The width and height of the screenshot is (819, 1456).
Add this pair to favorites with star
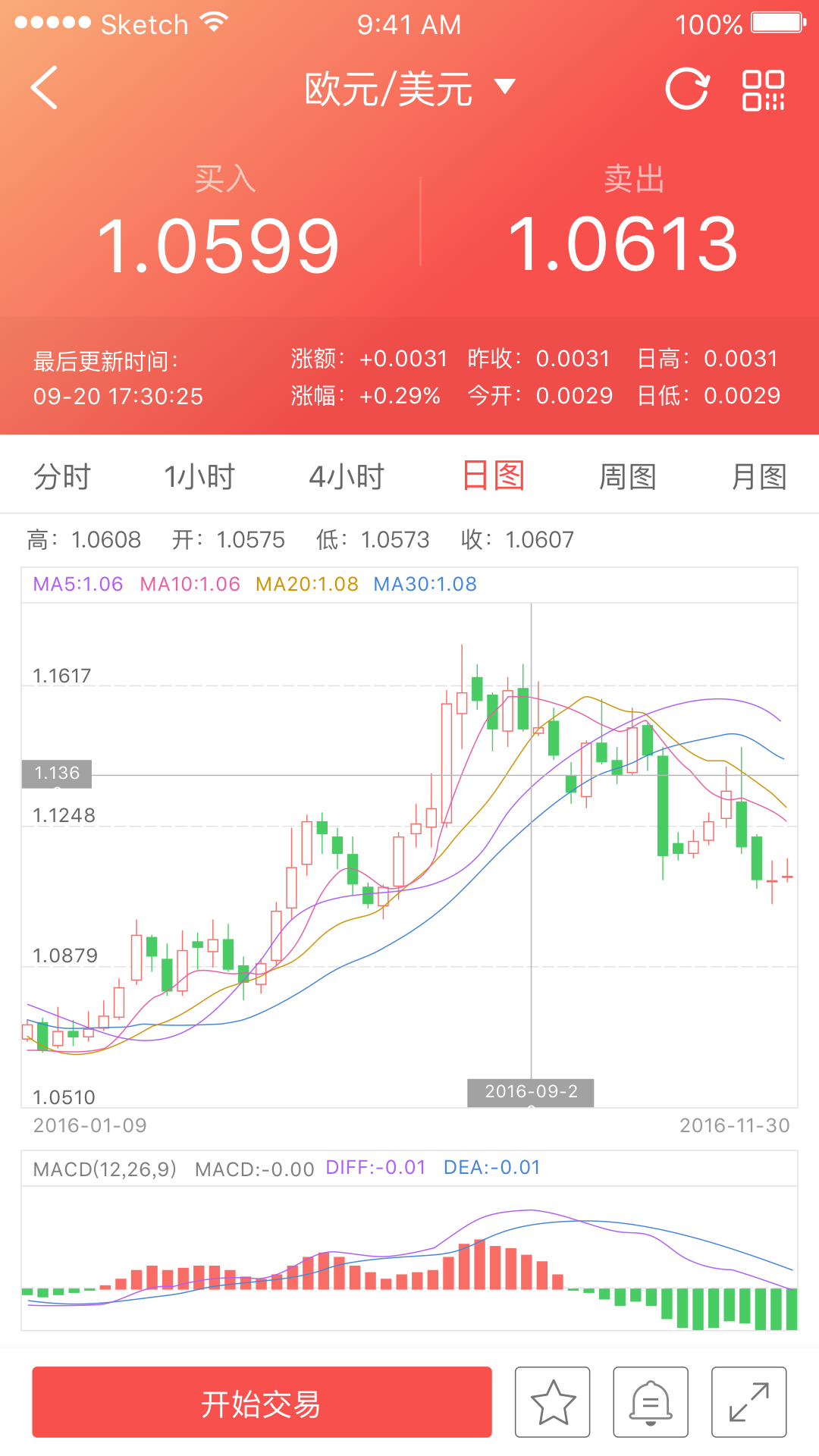pos(553,1402)
